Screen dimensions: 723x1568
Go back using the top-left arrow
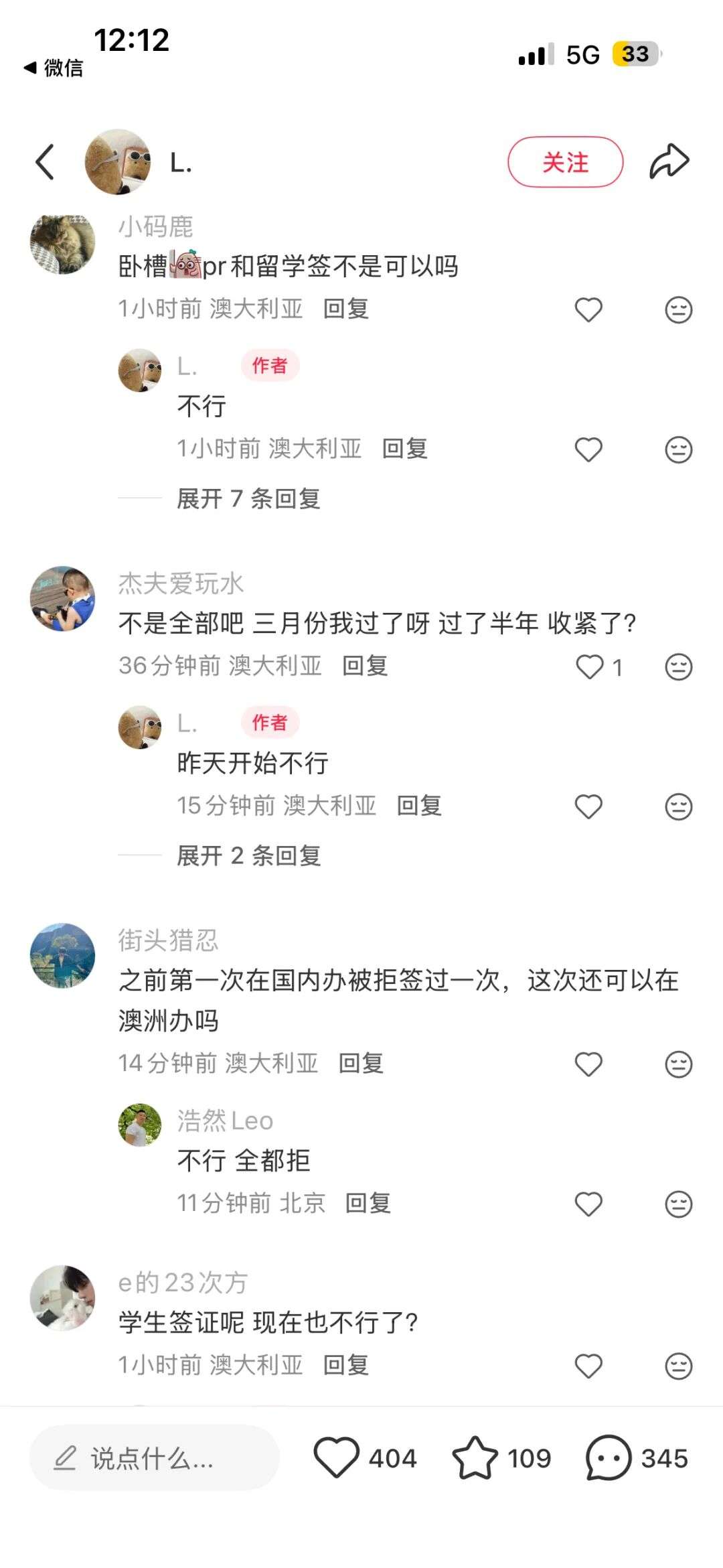tap(45, 162)
